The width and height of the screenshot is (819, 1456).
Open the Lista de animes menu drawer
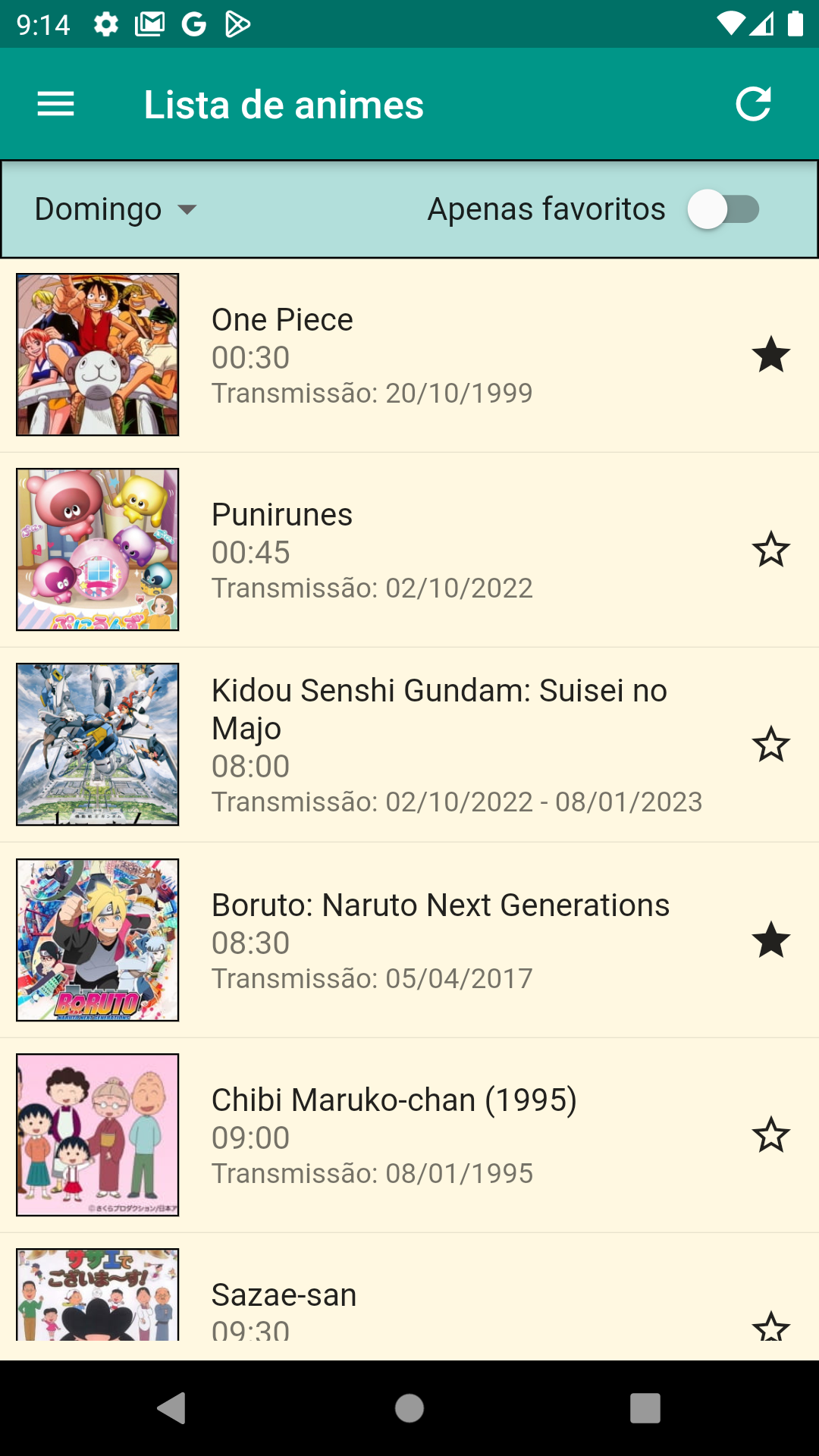(x=55, y=104)
